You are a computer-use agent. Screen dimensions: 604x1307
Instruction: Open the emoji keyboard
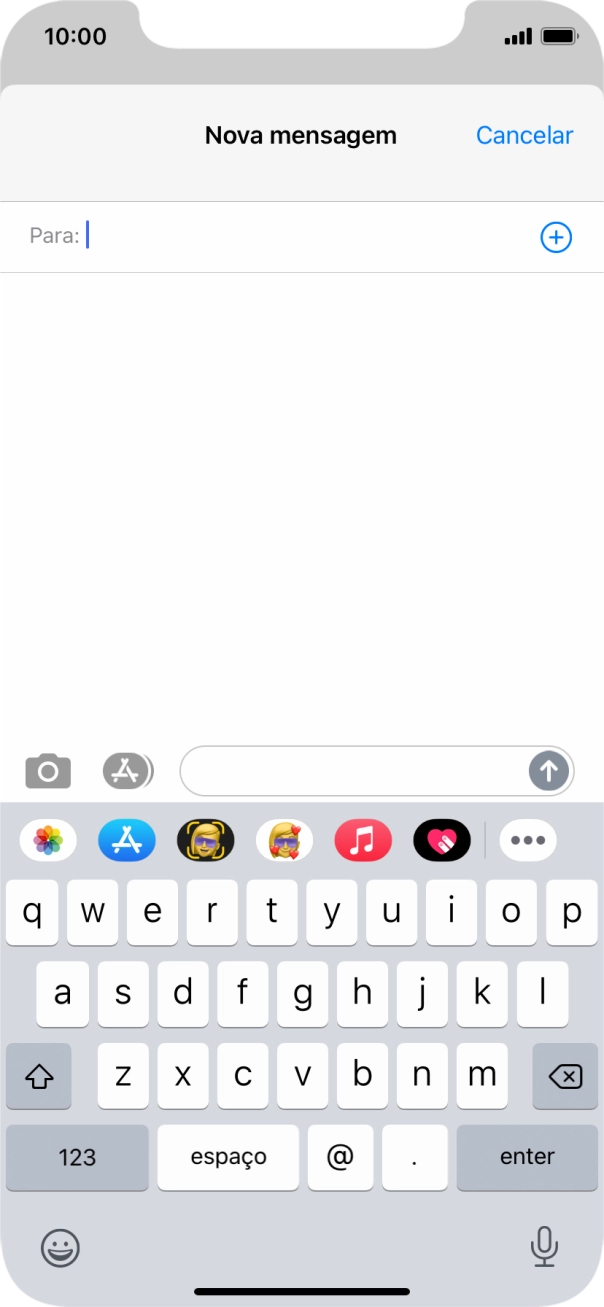(60, 1247)
